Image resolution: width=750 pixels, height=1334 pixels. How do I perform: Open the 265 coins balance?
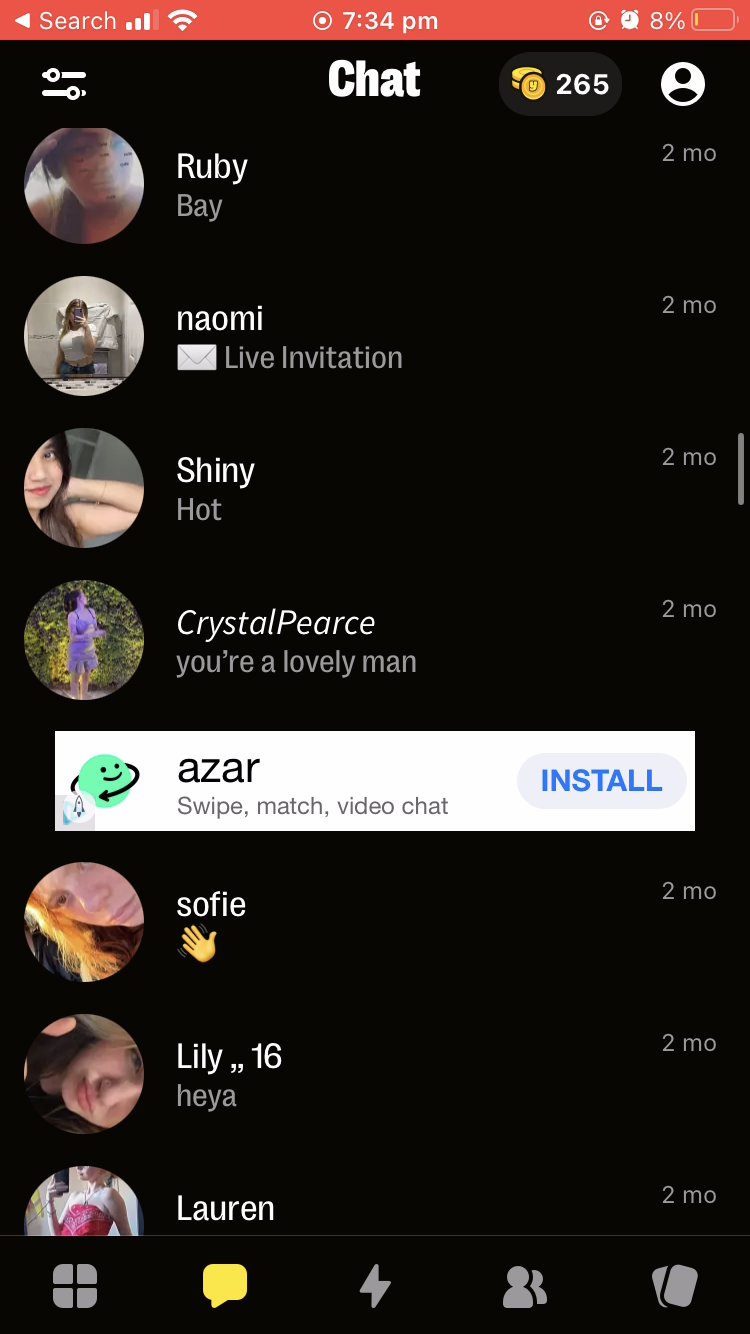560,84
